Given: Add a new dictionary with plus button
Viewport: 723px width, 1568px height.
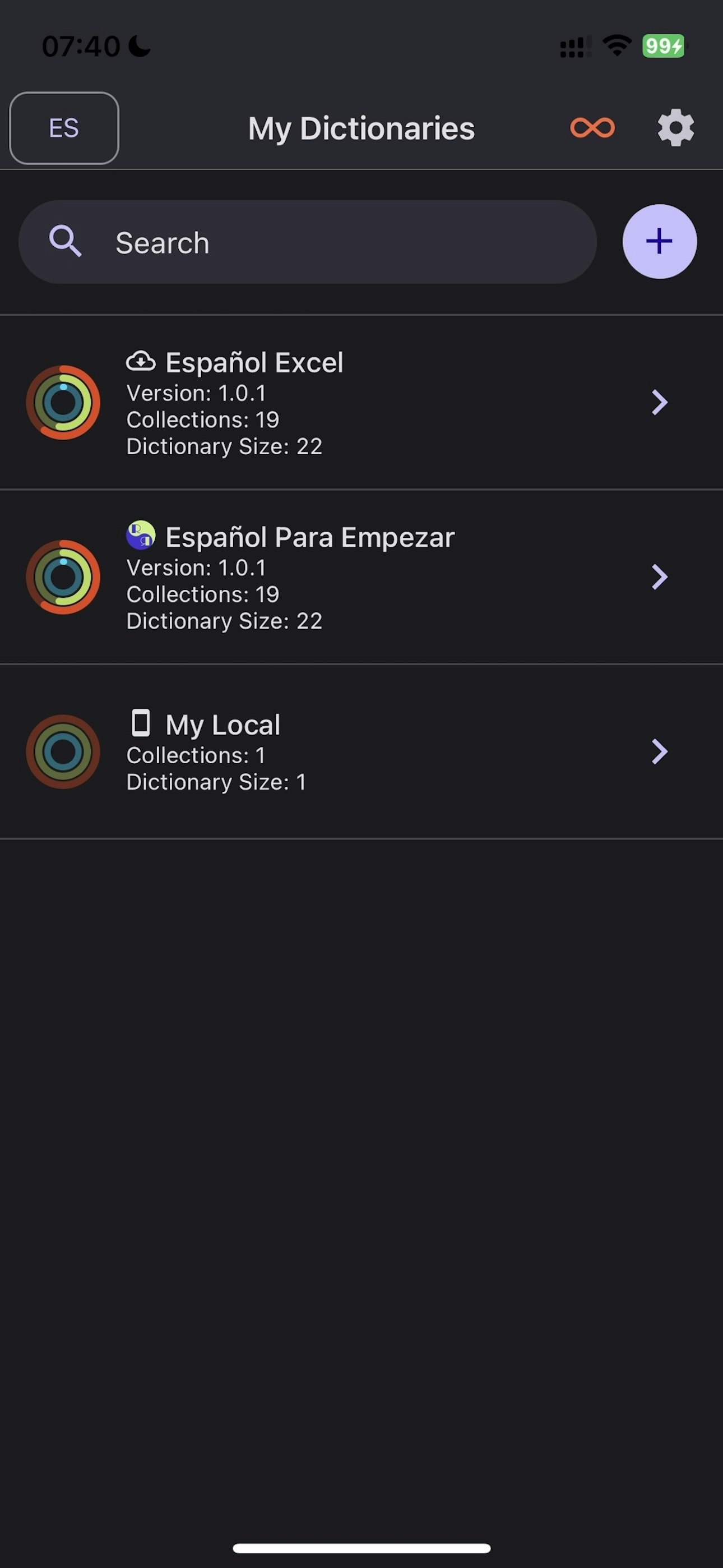Looking at the screenshot, I should coord(659,242).
